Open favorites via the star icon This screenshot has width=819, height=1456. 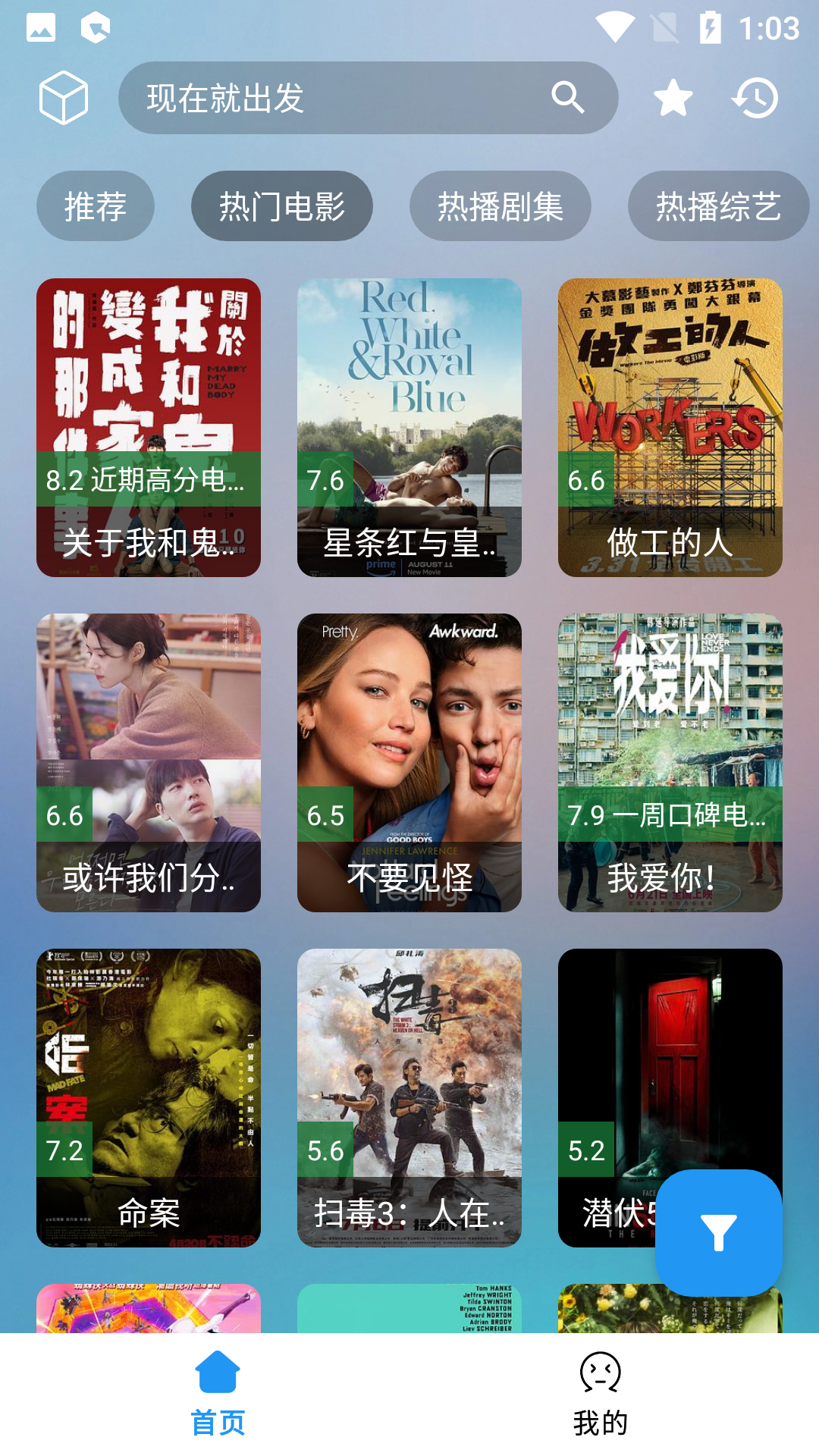(x=673, y=98)
